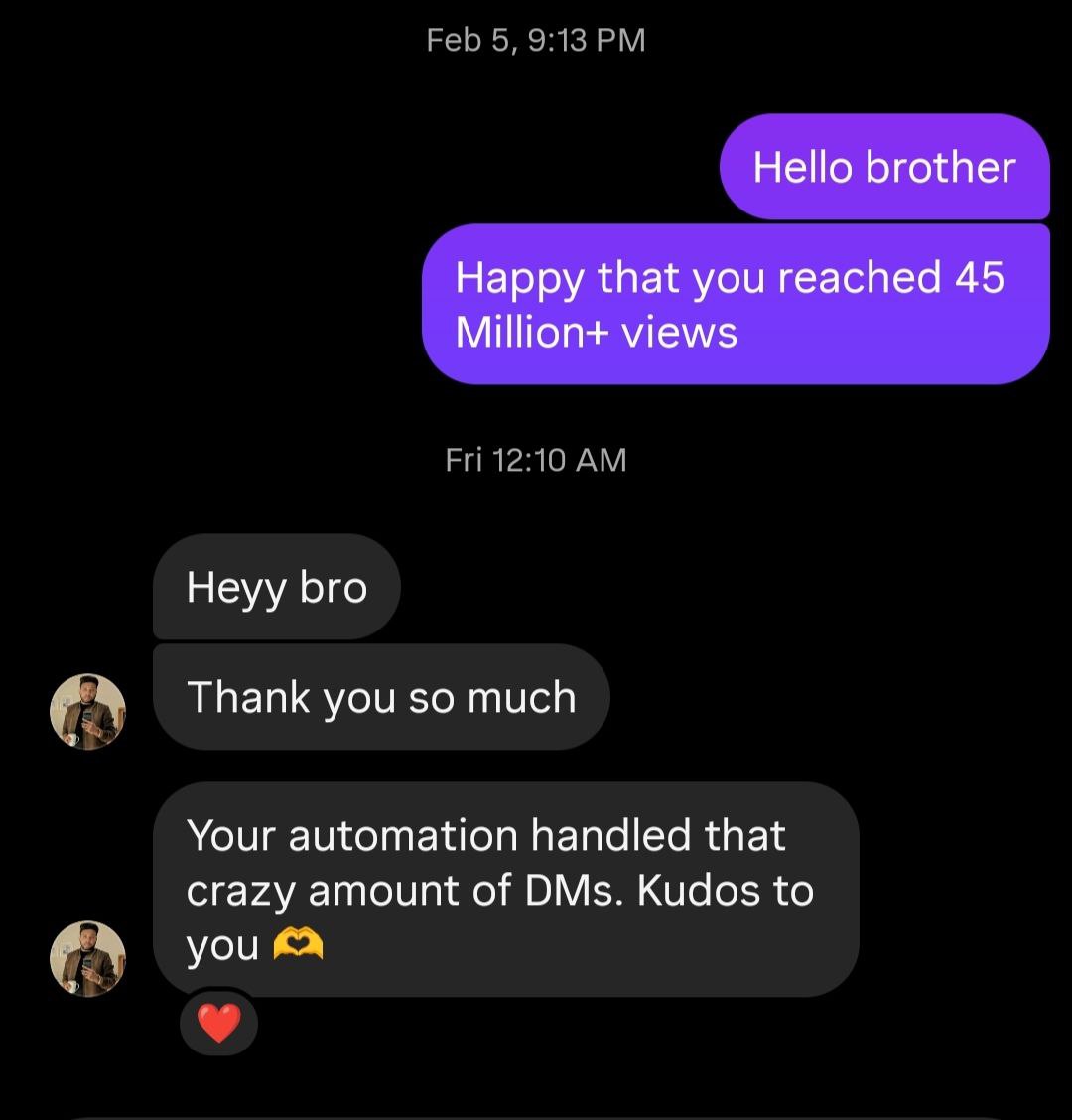Click the profile avatar beside the automation message
Image resolution: width=1072 pixels, height=1120 pixels.
tap(87, 959)
